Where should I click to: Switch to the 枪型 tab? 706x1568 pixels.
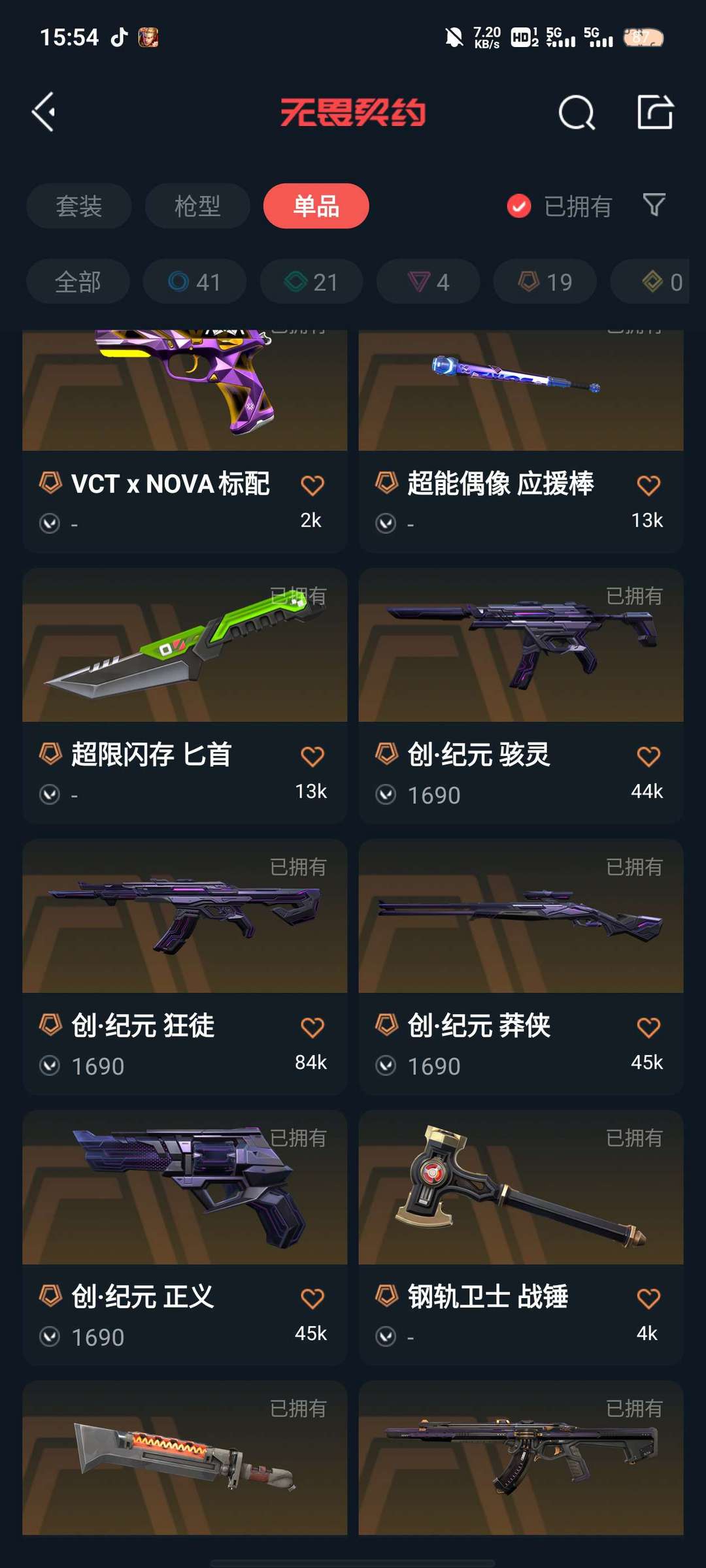(197, 206)
